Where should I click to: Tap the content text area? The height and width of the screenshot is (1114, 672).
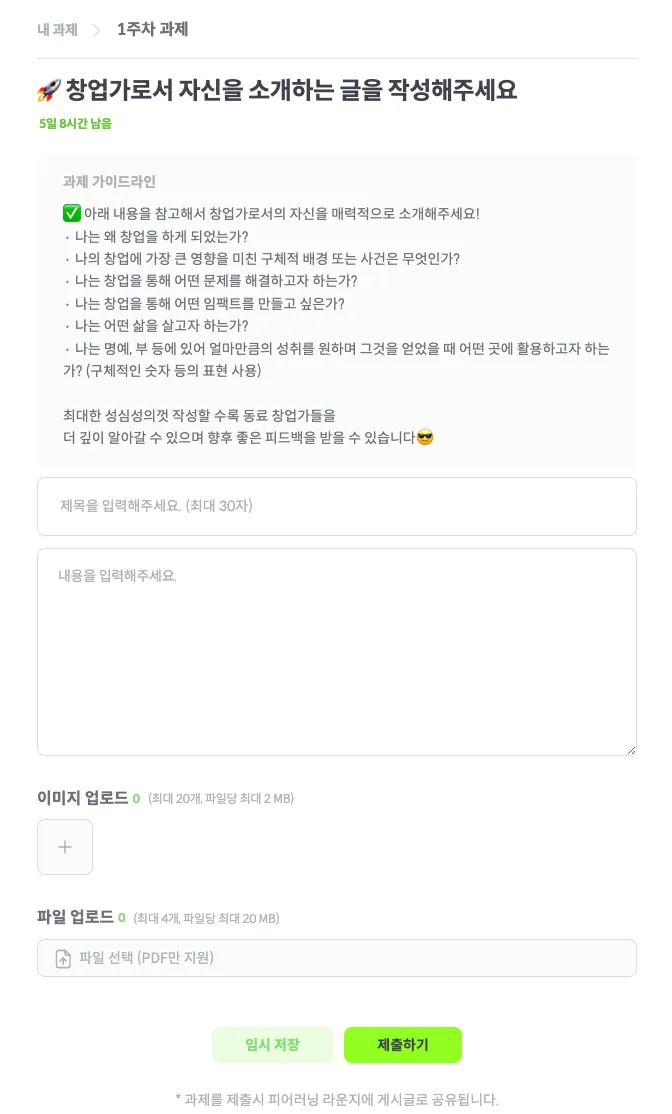pos(336,651)
